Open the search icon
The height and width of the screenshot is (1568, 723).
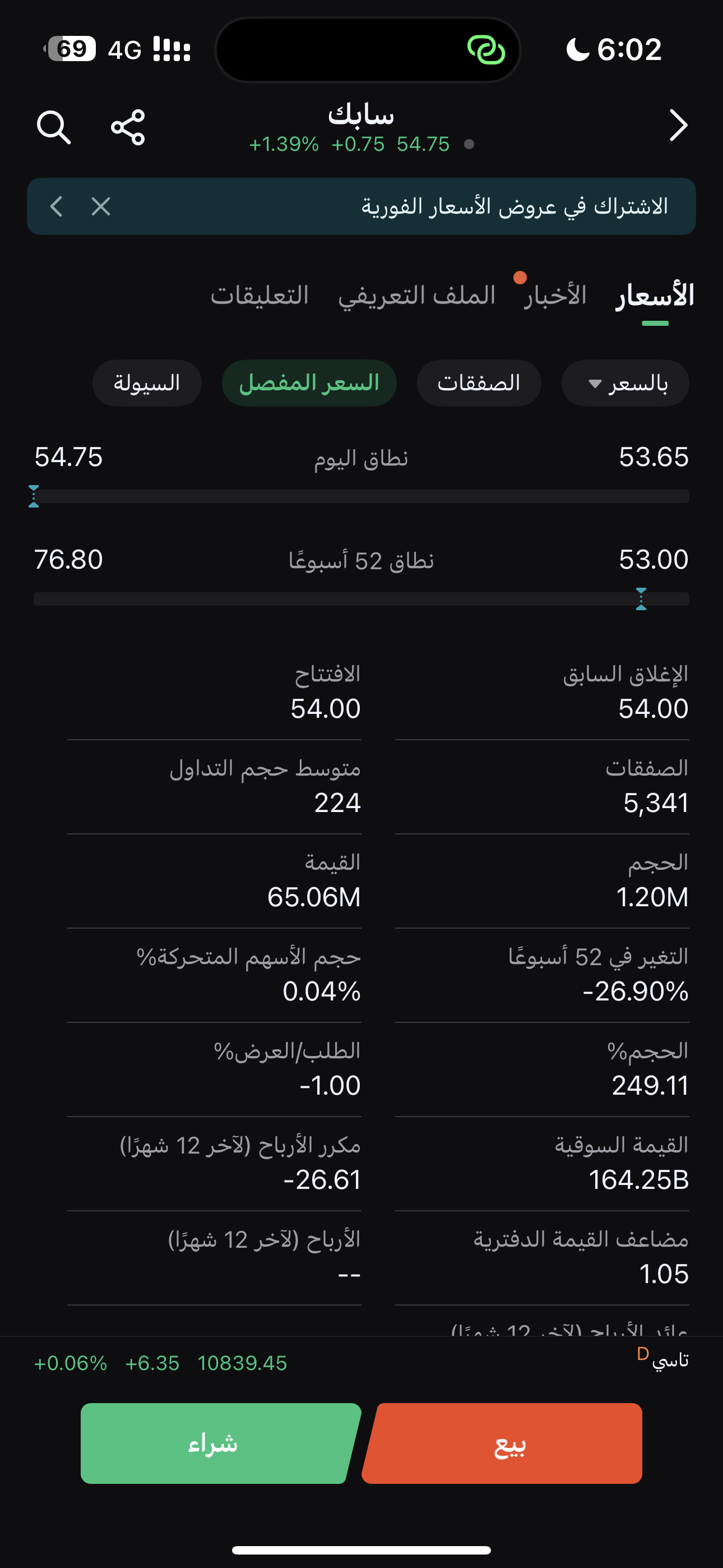[x=54, y=127]
